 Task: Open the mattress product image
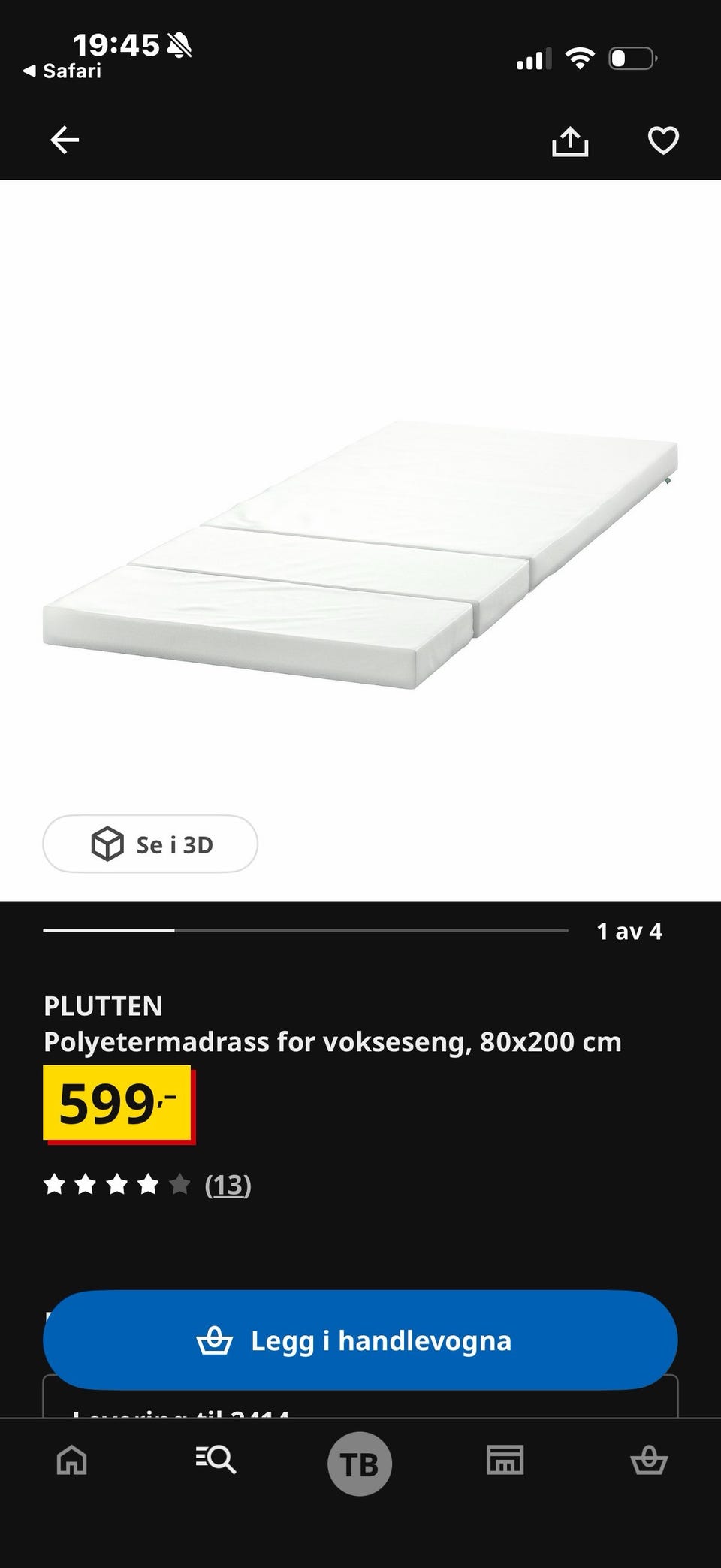[360, 554]
